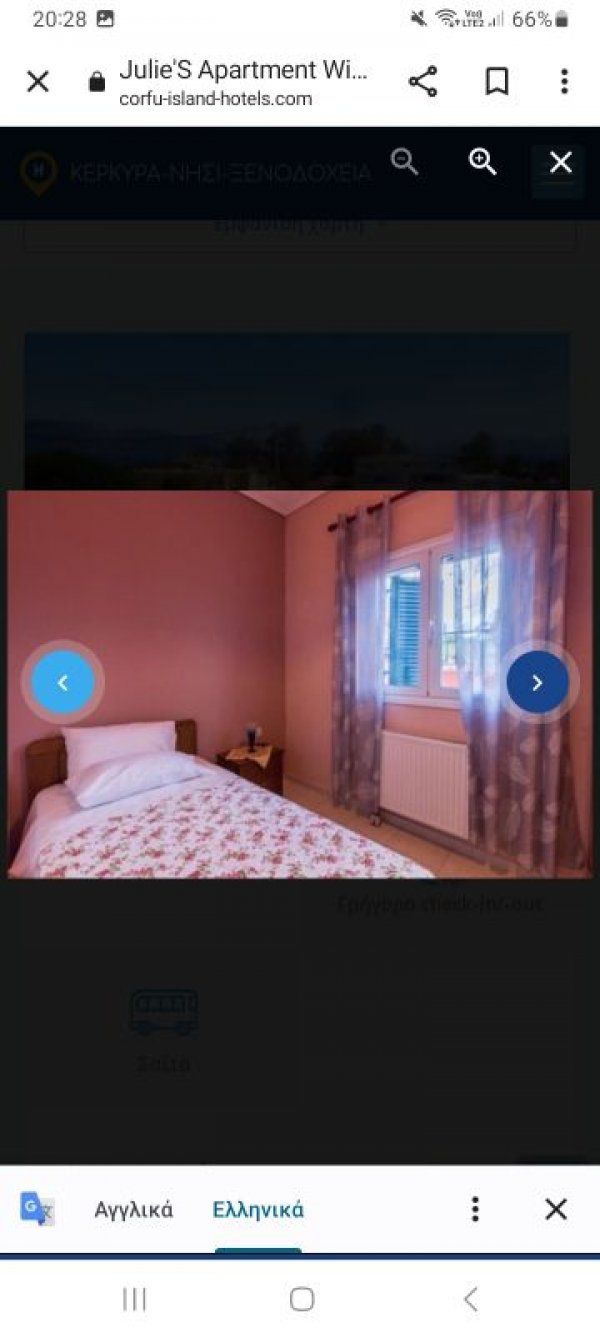Dismiss the translate bar
This screenshot has width=600, height=1333.
pos(556,1209)
